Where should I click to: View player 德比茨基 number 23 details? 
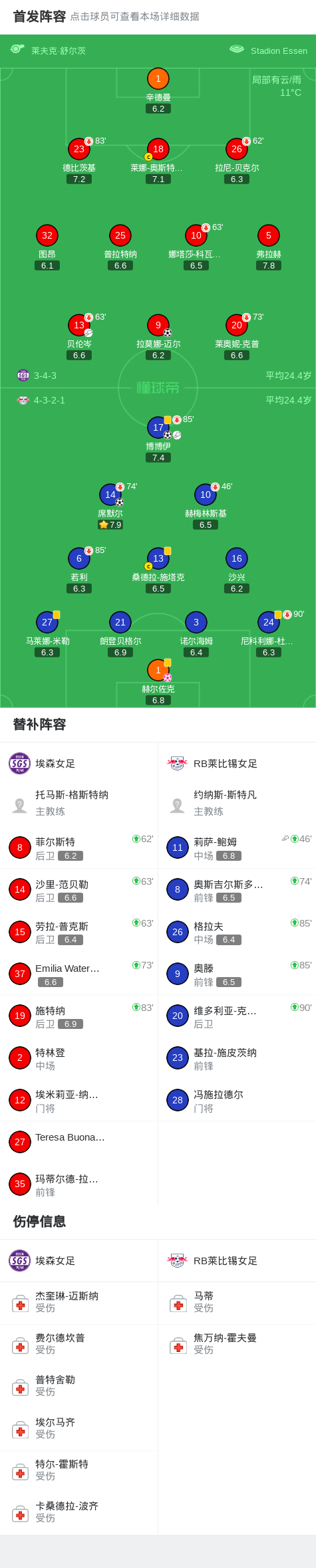coord(79,160)
